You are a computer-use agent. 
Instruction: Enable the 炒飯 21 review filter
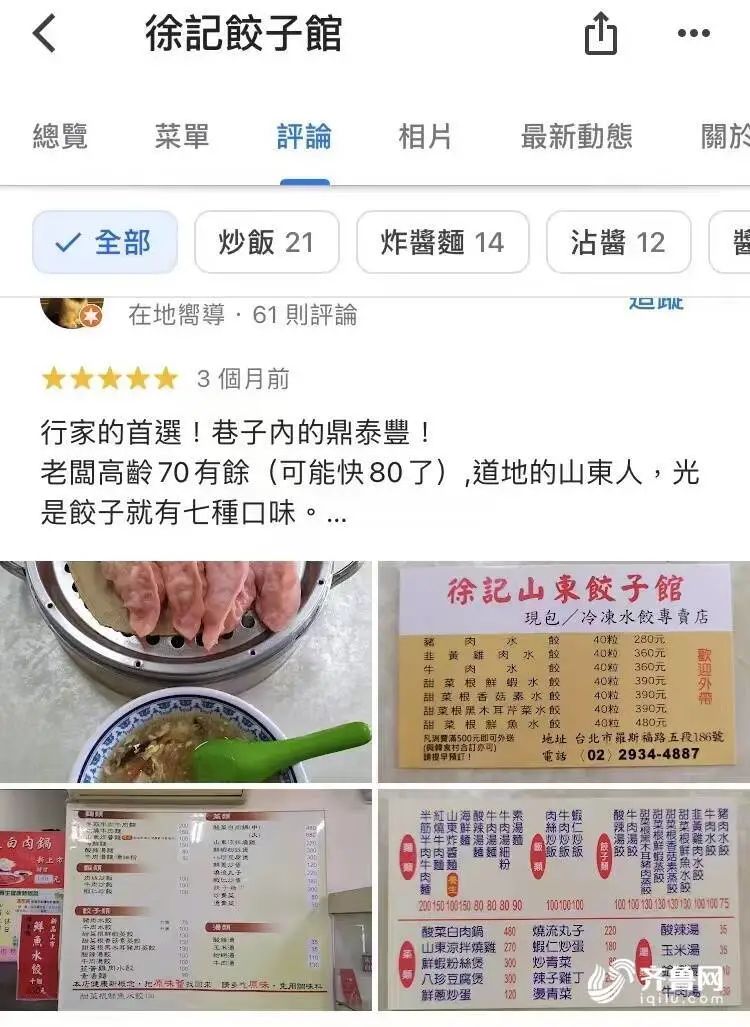coord(266,242)
